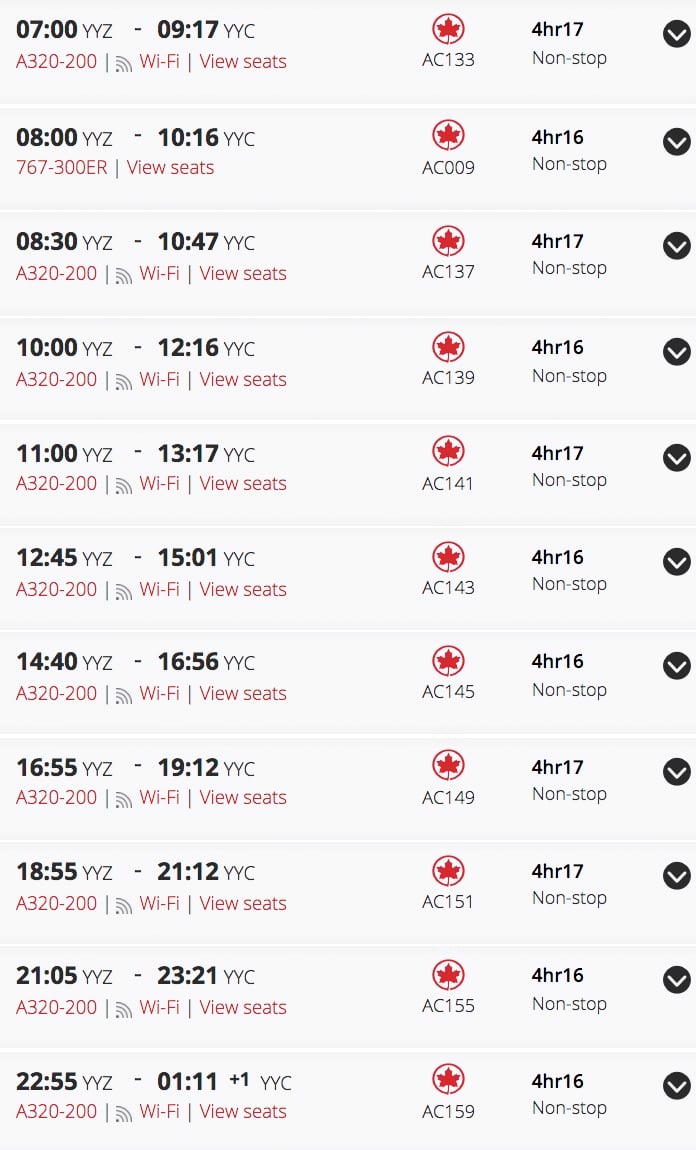Open Wi-Fi info for the 14:40 flight
The height and width of the screenshot is (1150, 696).
[x=159, y=693]
